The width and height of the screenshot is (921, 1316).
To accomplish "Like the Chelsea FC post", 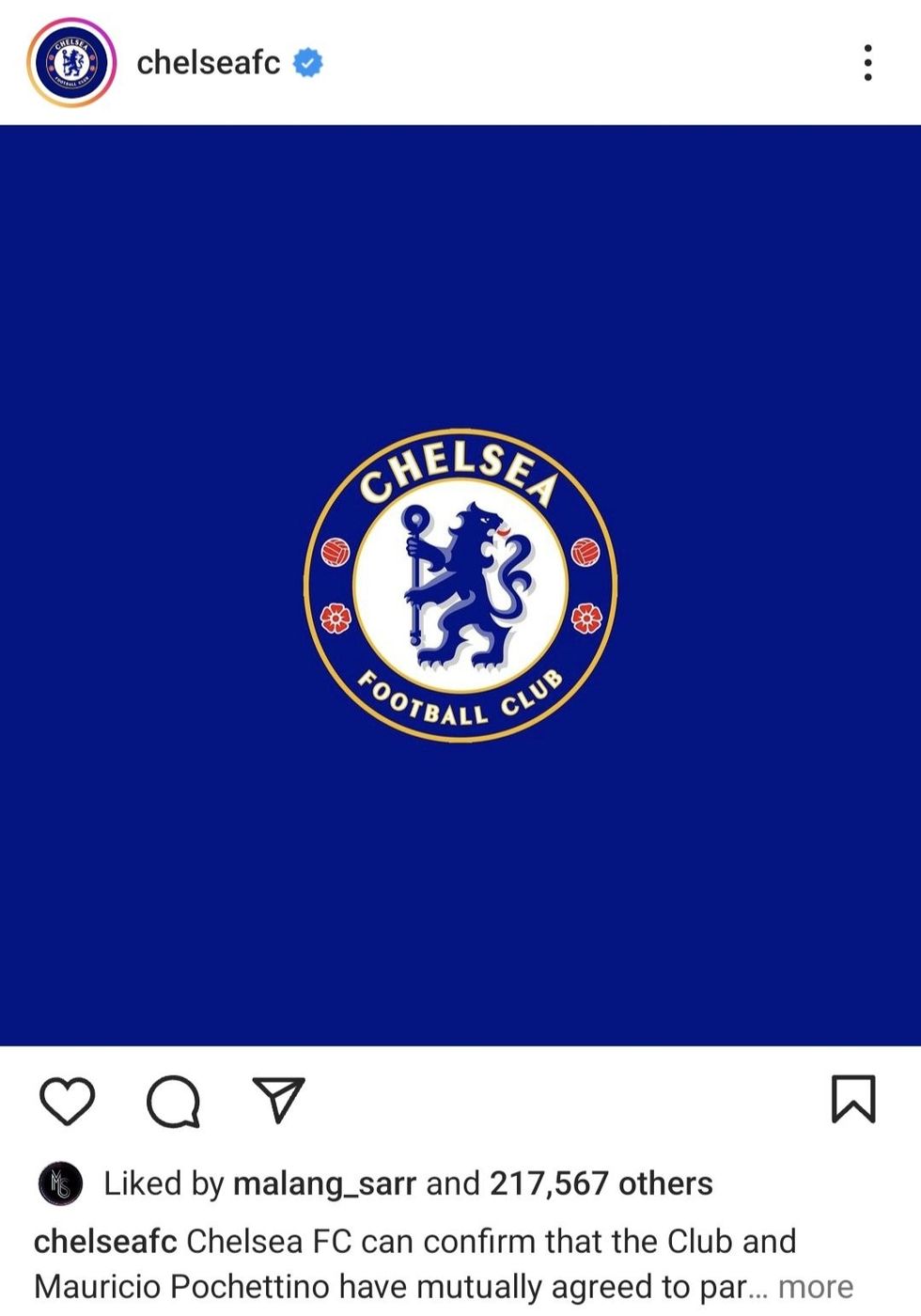I will 68,1101.
